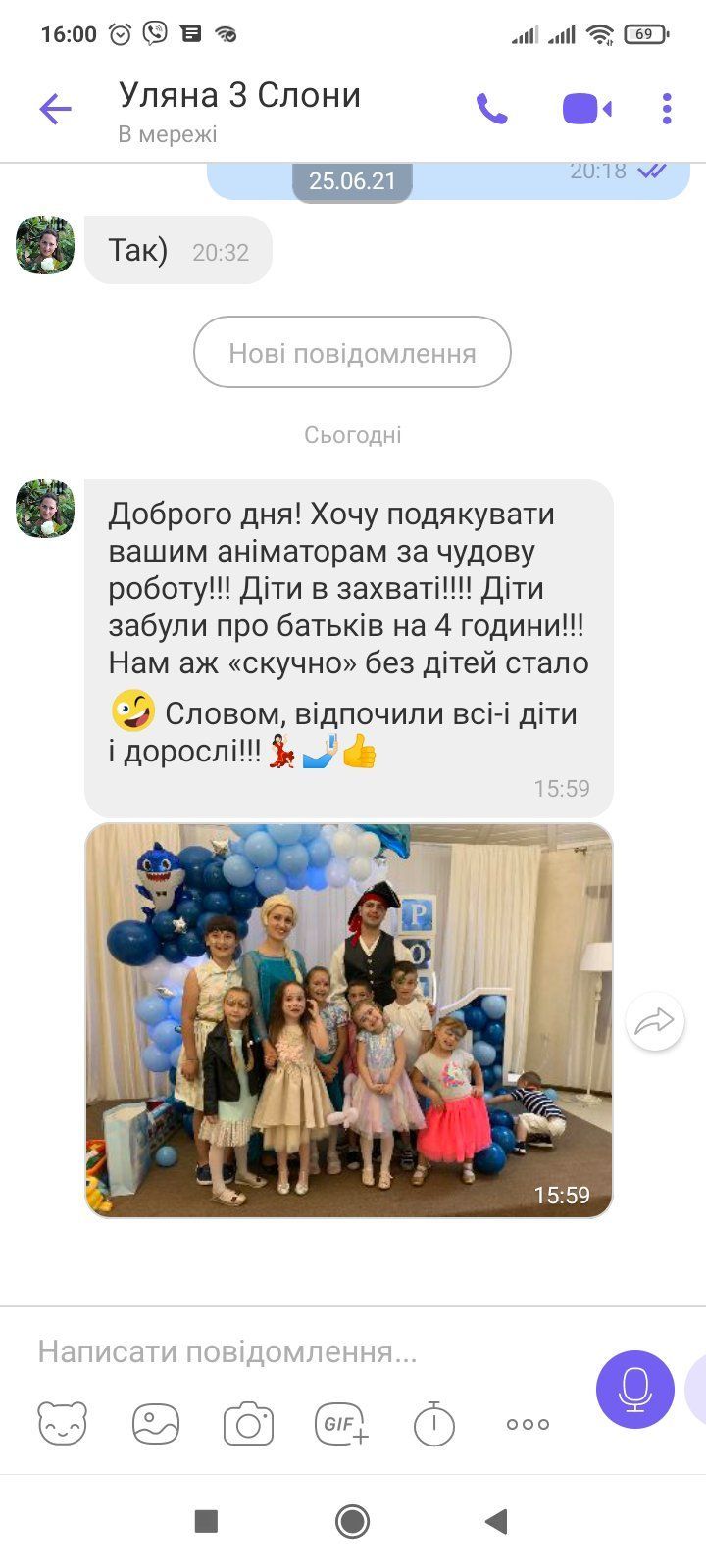Show more attachment options
The image size is (706, 1568).
pos(528,1423)
